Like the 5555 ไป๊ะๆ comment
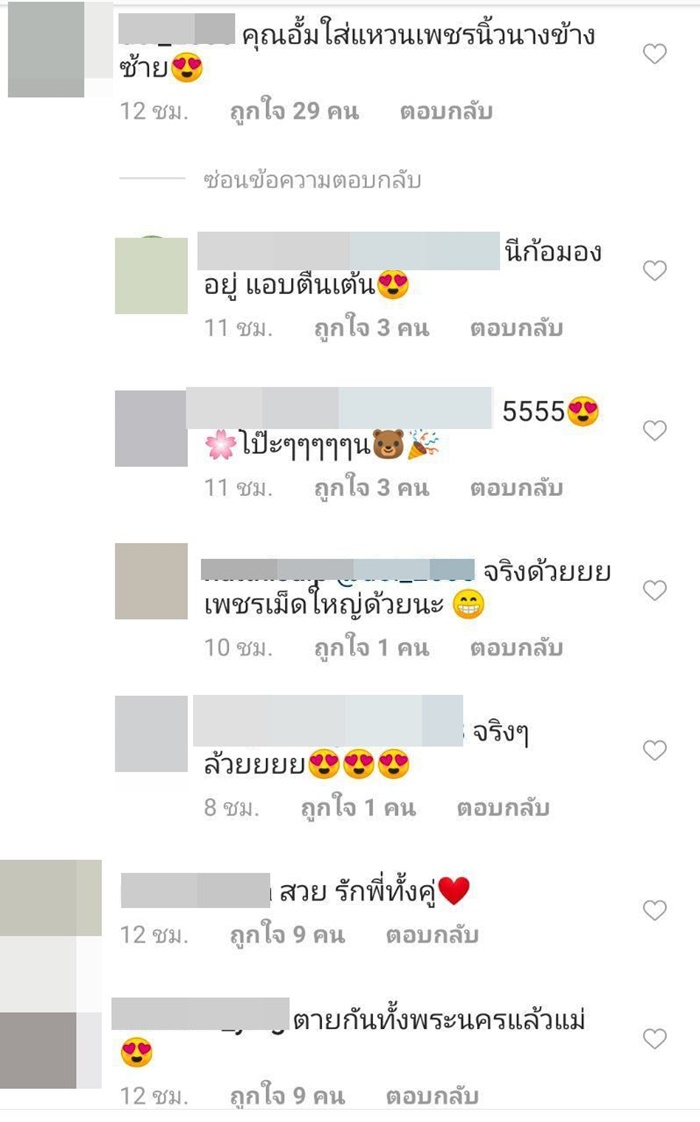This screenshot has width=700, height=1122. point(654,430)
